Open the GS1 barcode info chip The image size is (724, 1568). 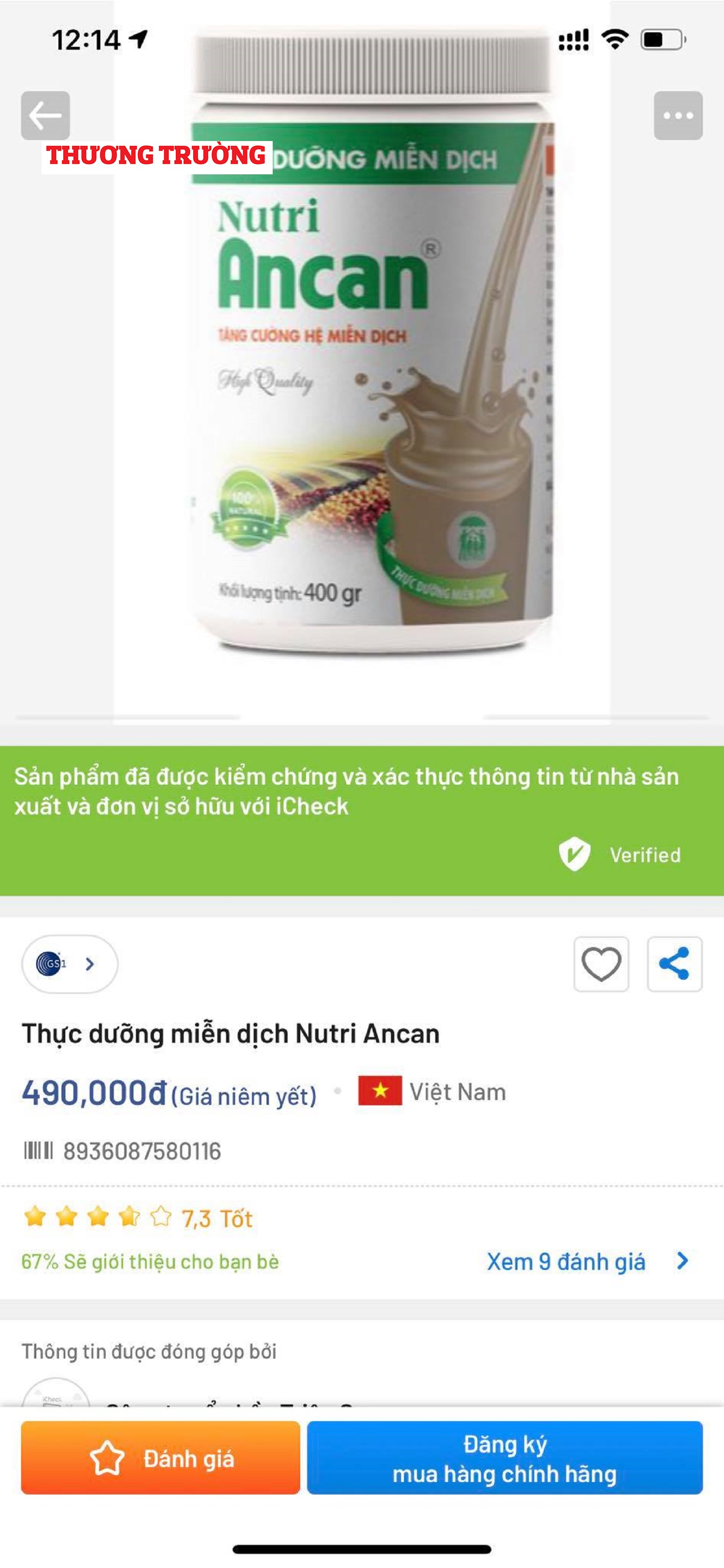click(x=70, y=963)
